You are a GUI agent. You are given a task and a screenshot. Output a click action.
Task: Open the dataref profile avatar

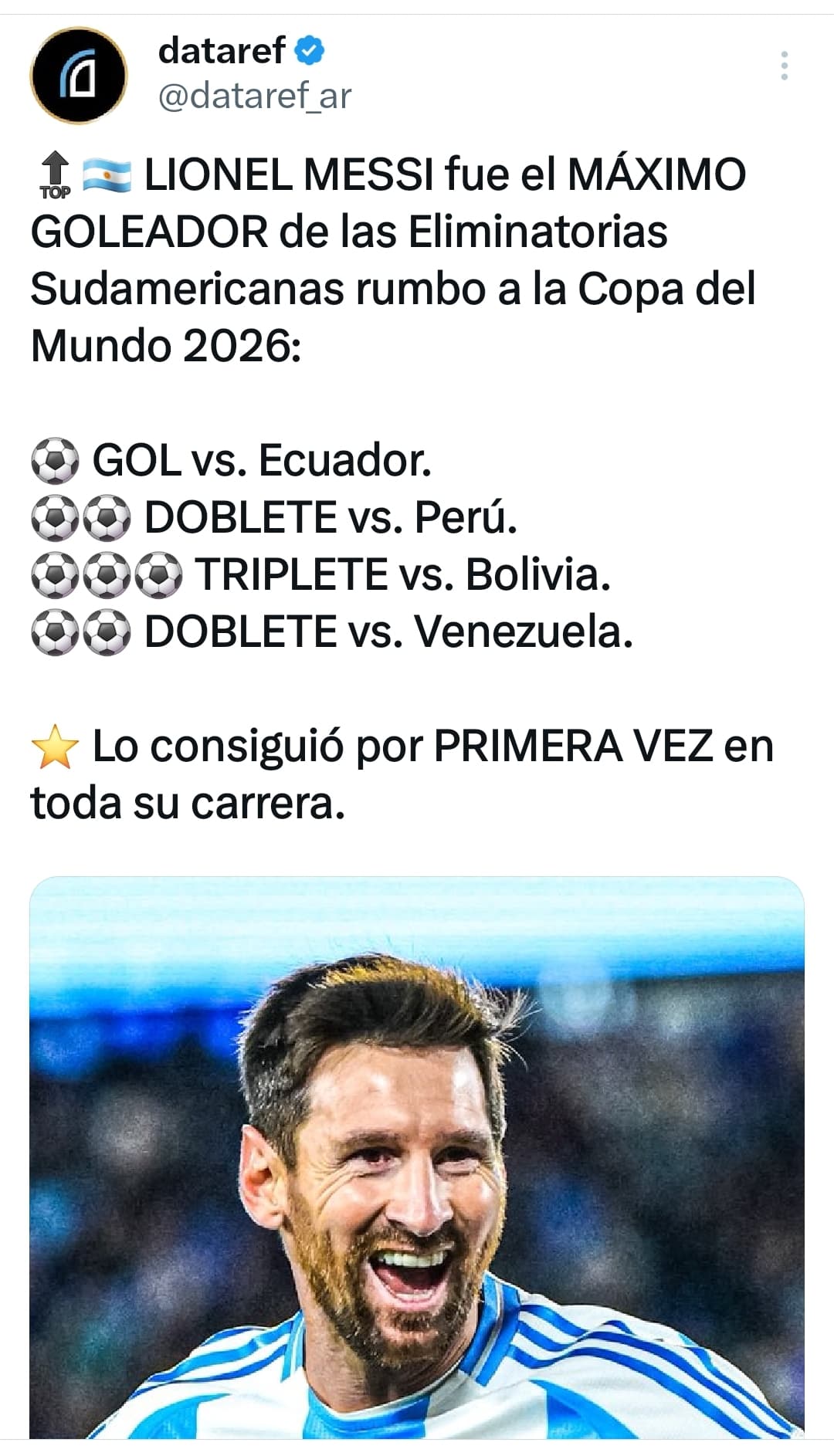coord(79,76)
